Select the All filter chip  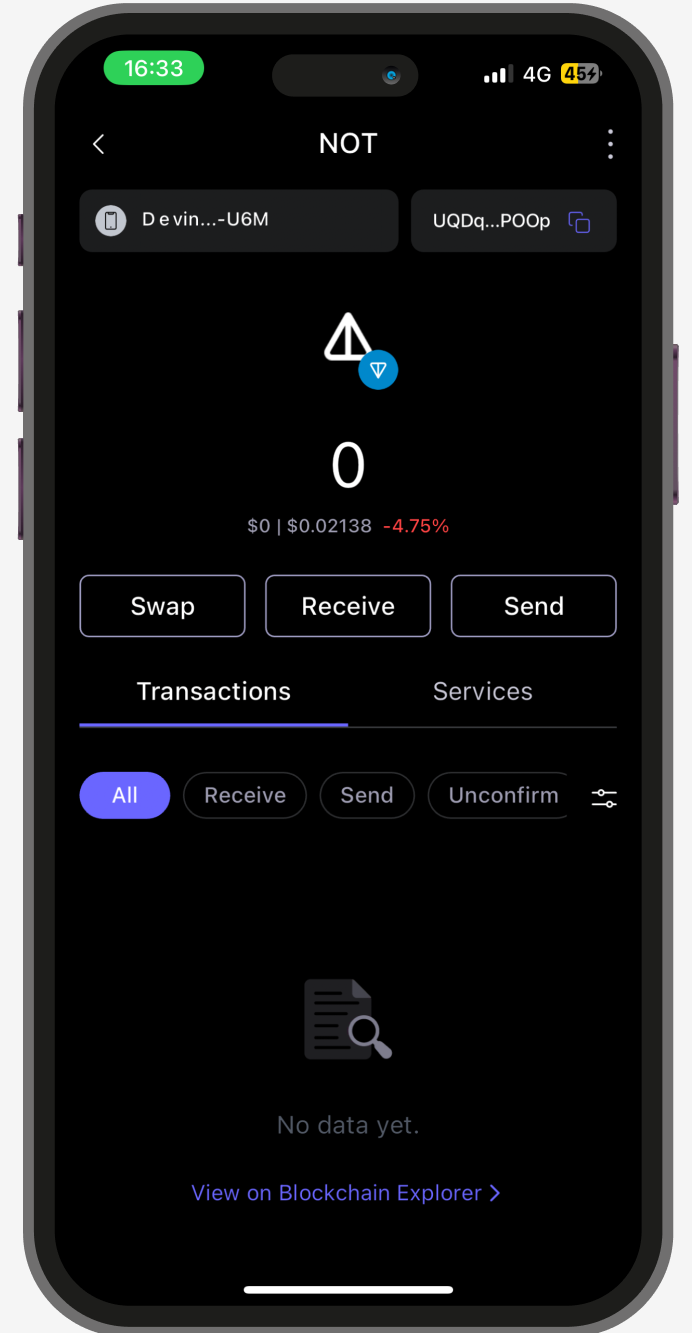(x=125, y=795)
